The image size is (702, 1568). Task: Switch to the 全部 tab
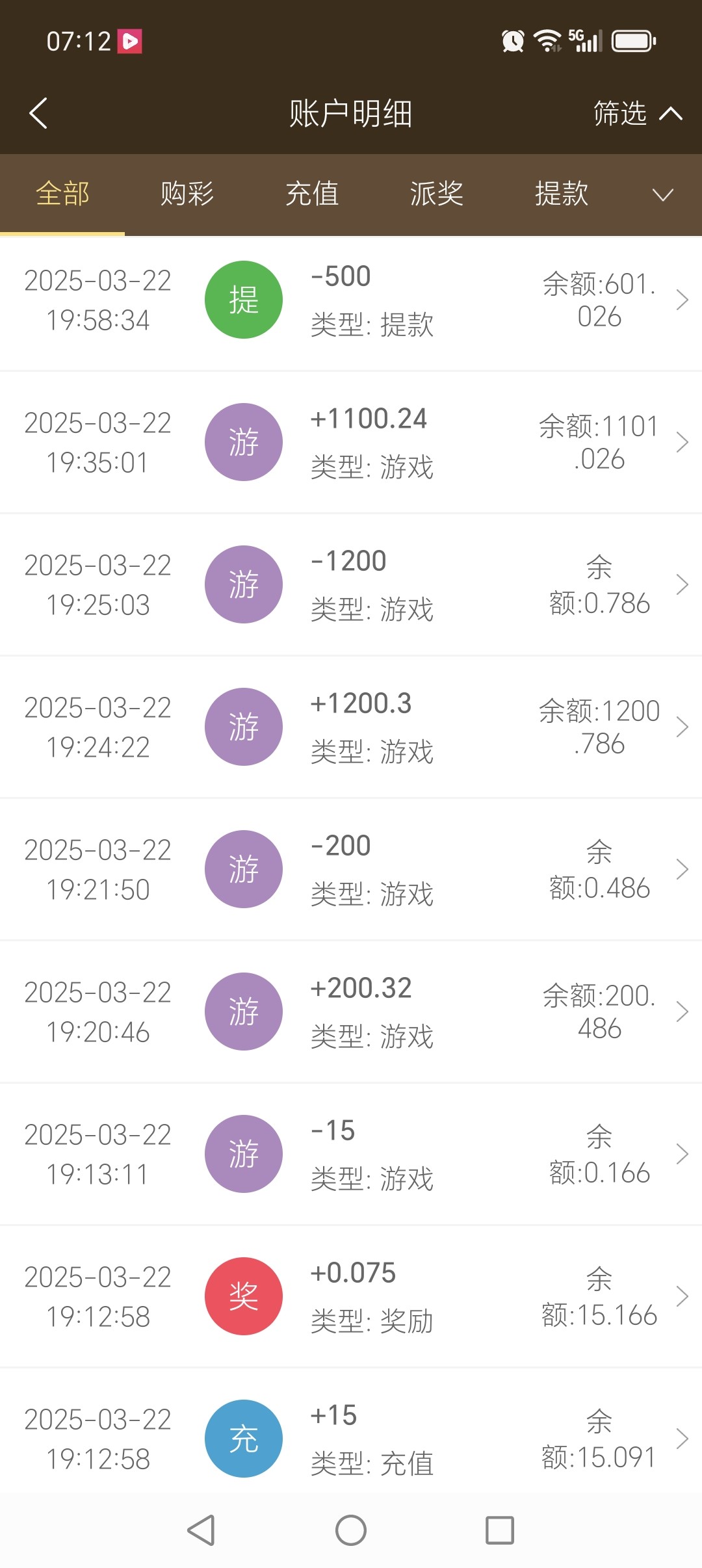tap(62, 194)
